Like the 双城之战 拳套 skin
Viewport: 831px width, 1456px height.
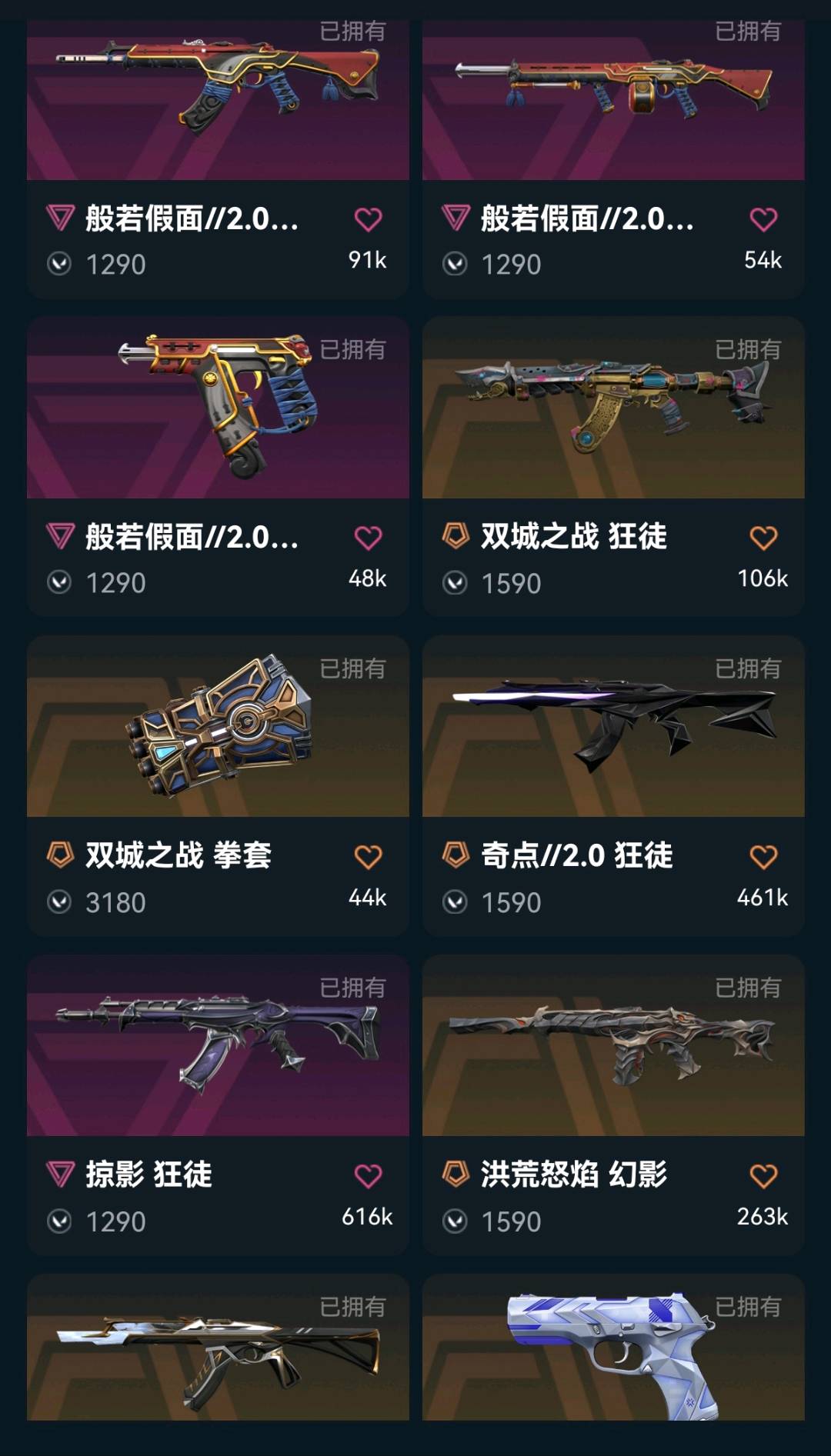click(368, 857)
